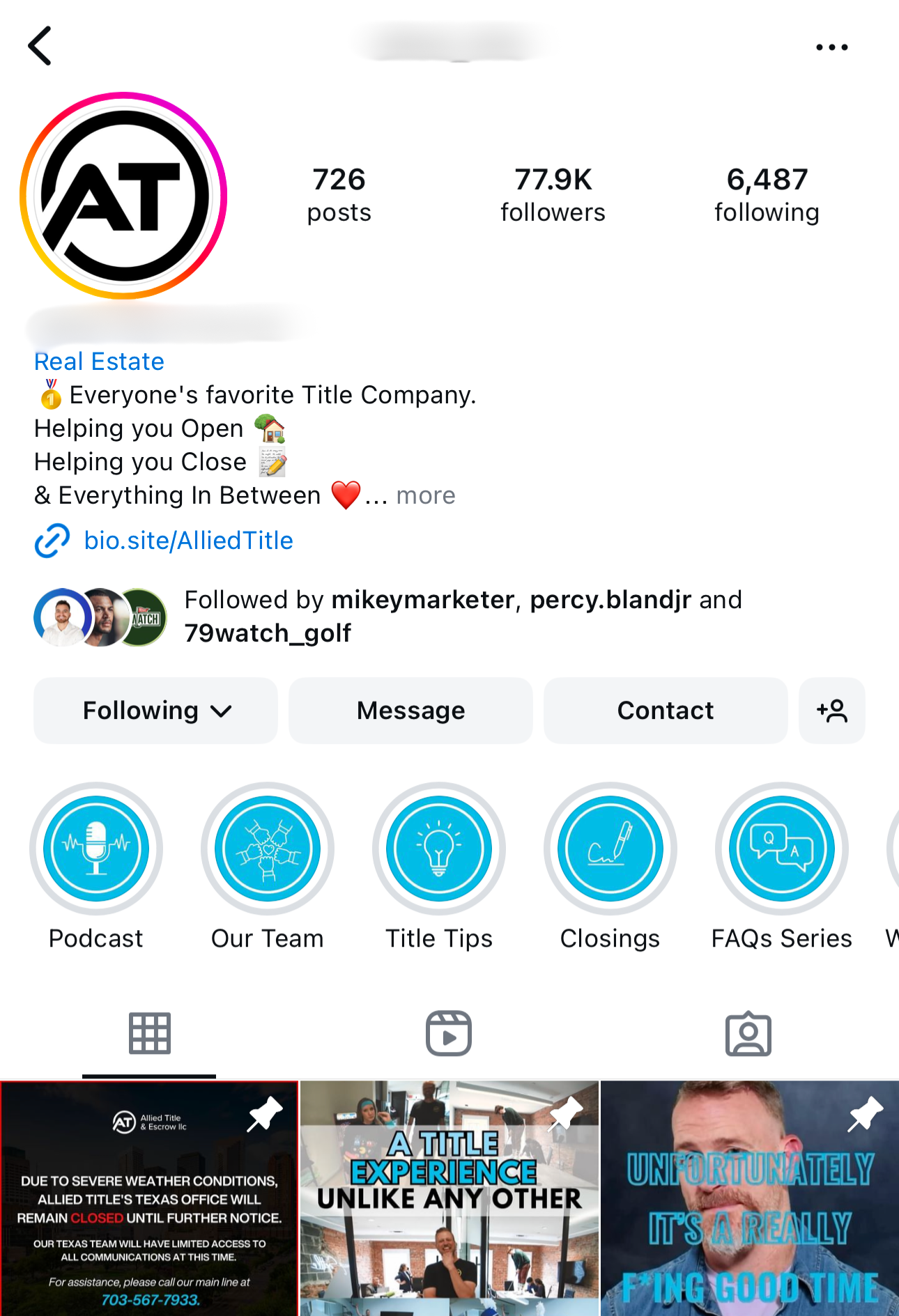Open the bio.site/AlliedTitle link
This screenshot has width=899, height=1316.
(x=188, y=541)
